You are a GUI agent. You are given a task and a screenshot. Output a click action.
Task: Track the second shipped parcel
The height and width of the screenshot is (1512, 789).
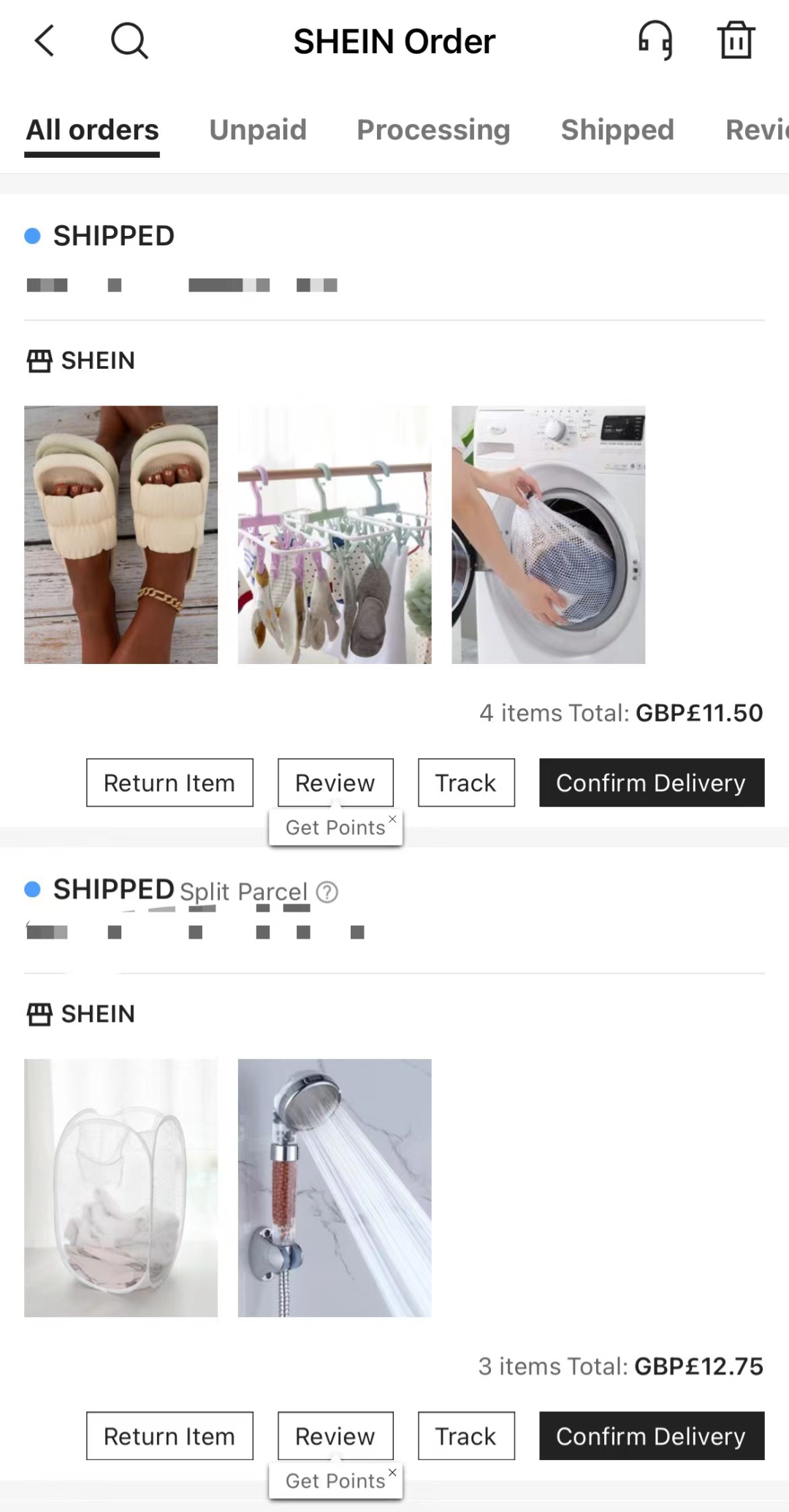[x=465, y=1435]
